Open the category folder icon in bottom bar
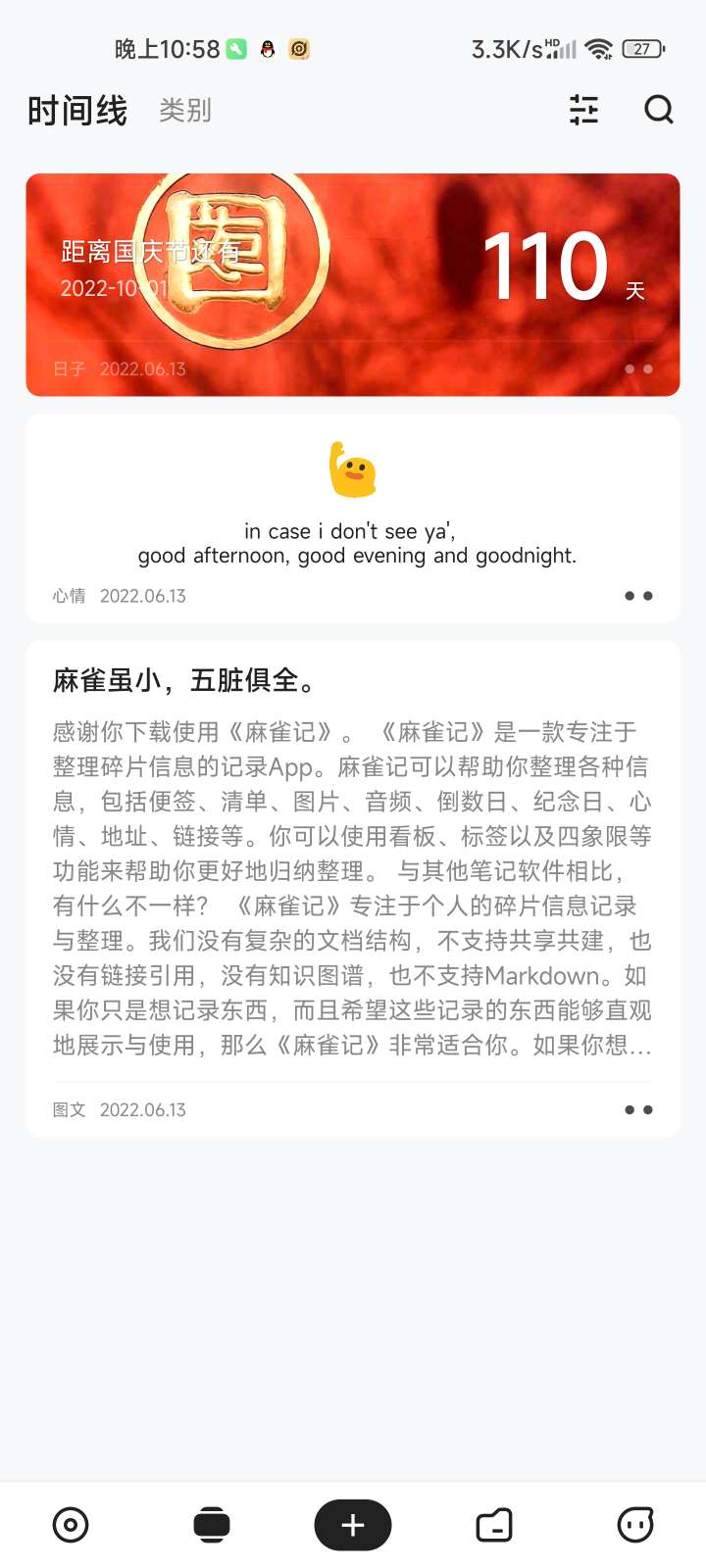This screenshot has width=706, height=1568. click(494, 1525)
